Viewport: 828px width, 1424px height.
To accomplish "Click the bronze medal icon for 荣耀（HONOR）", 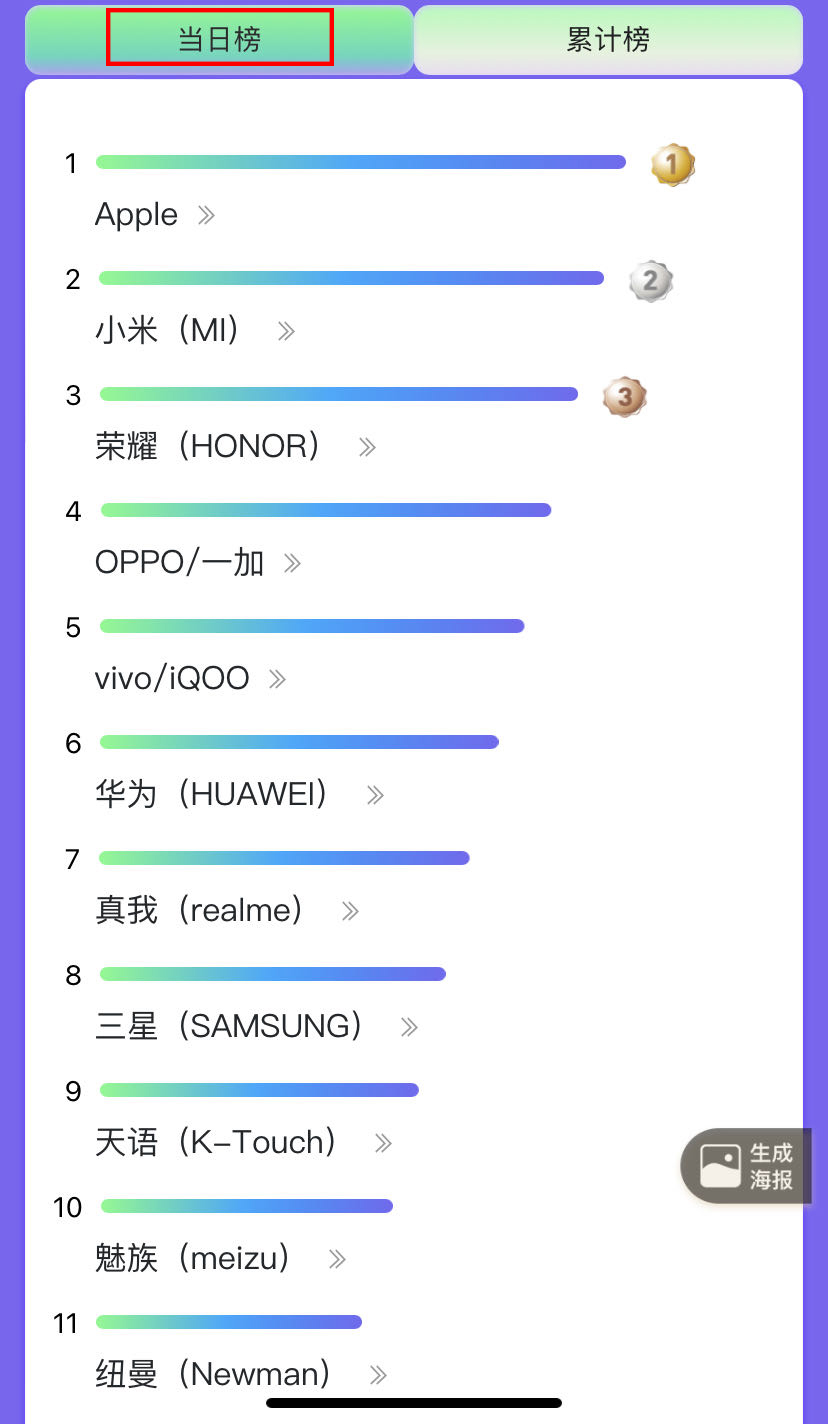I will point(624,396).
